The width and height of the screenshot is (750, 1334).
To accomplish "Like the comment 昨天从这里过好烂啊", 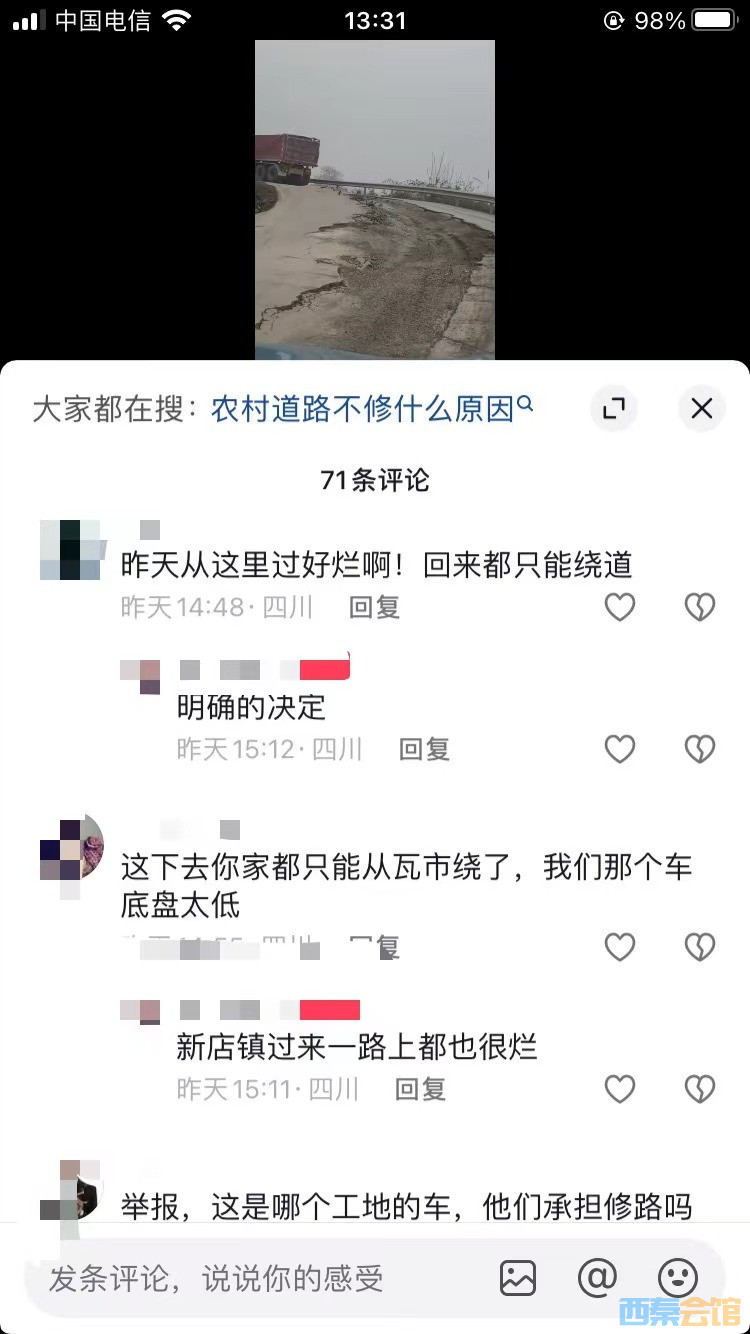I will pos(620,607).
